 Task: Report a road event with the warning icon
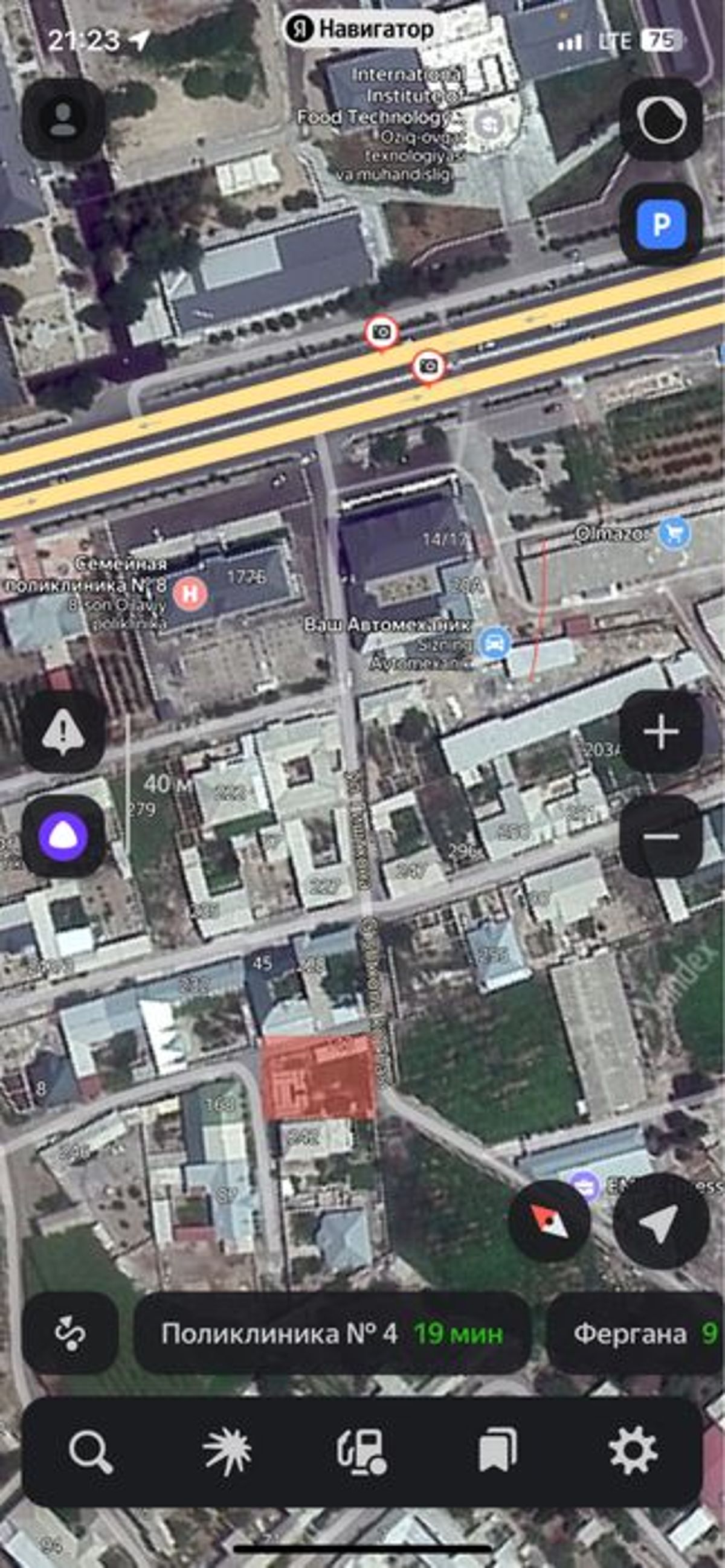(63, 731)
